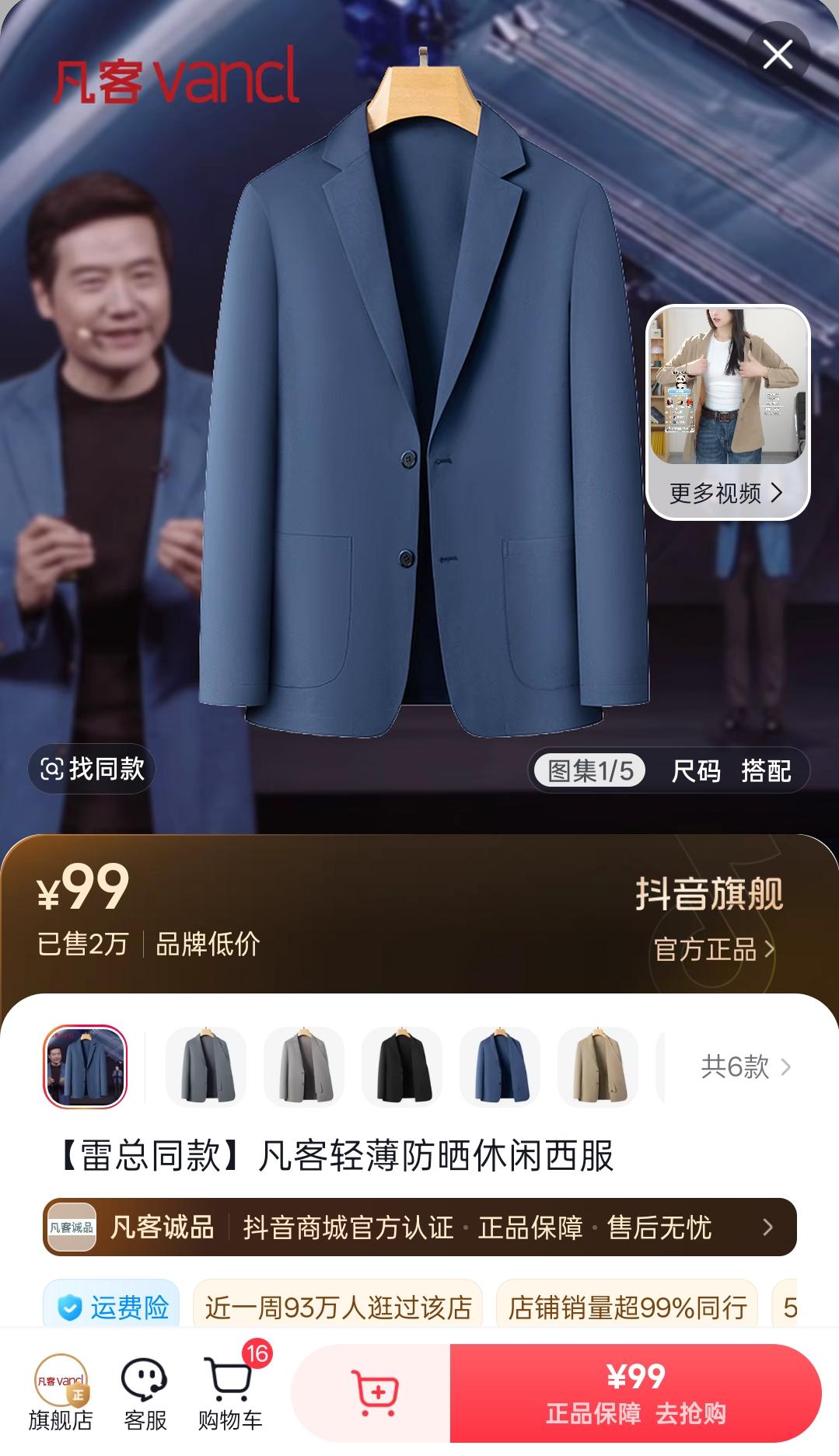Open the 图集1/5 gallery tab
The width and height of the screenshot is (839, 1456).
point(589,770)
